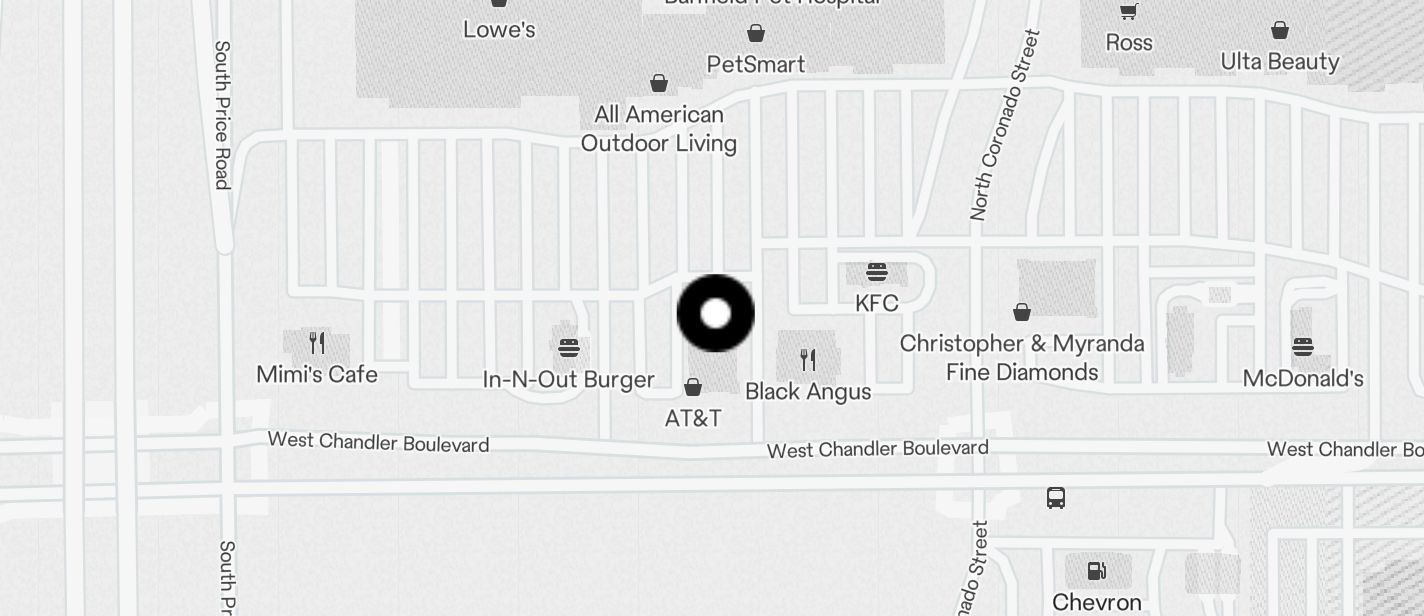Select the KFC place marker
Image resolution: width=1424 pixels, height=616 pixels.
(877, 272)
